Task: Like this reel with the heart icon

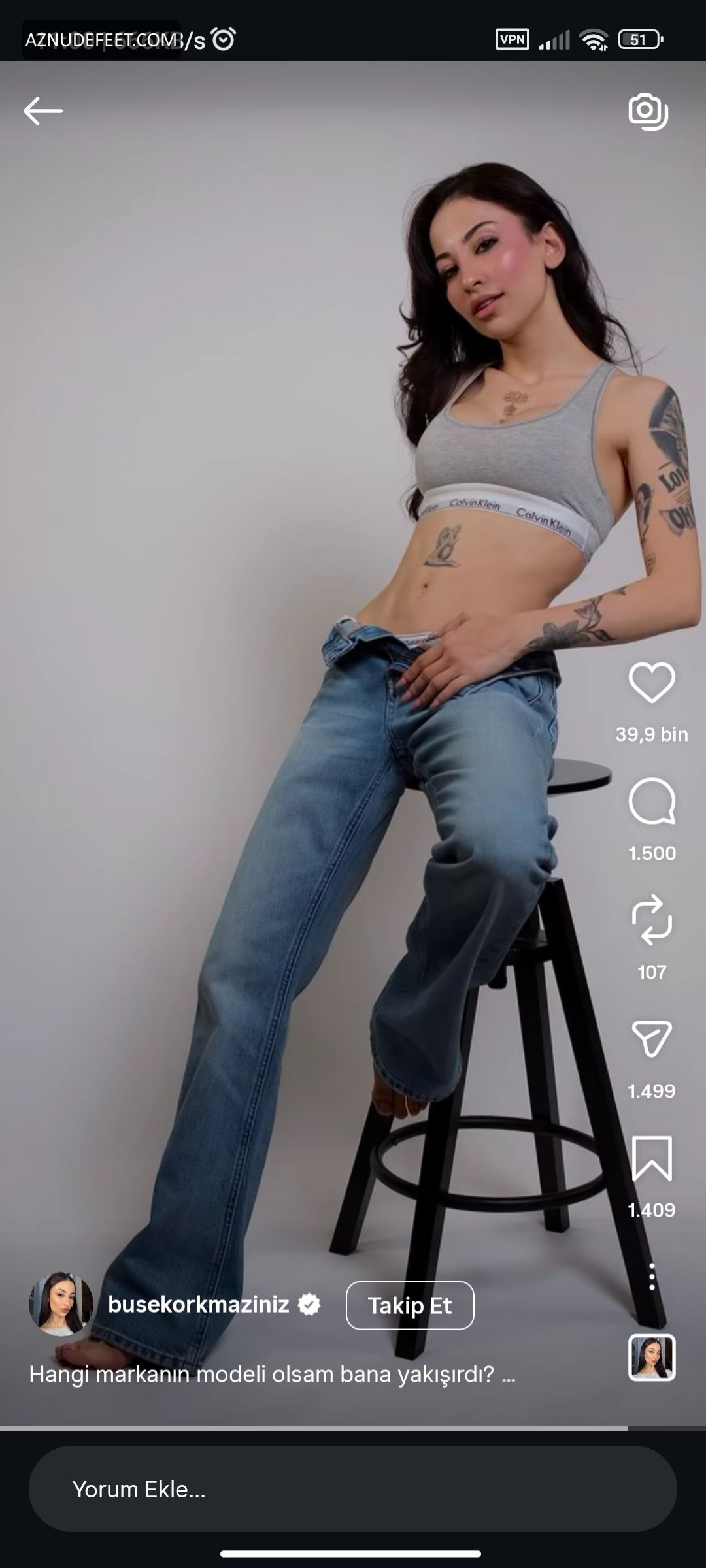Action: 652,683
